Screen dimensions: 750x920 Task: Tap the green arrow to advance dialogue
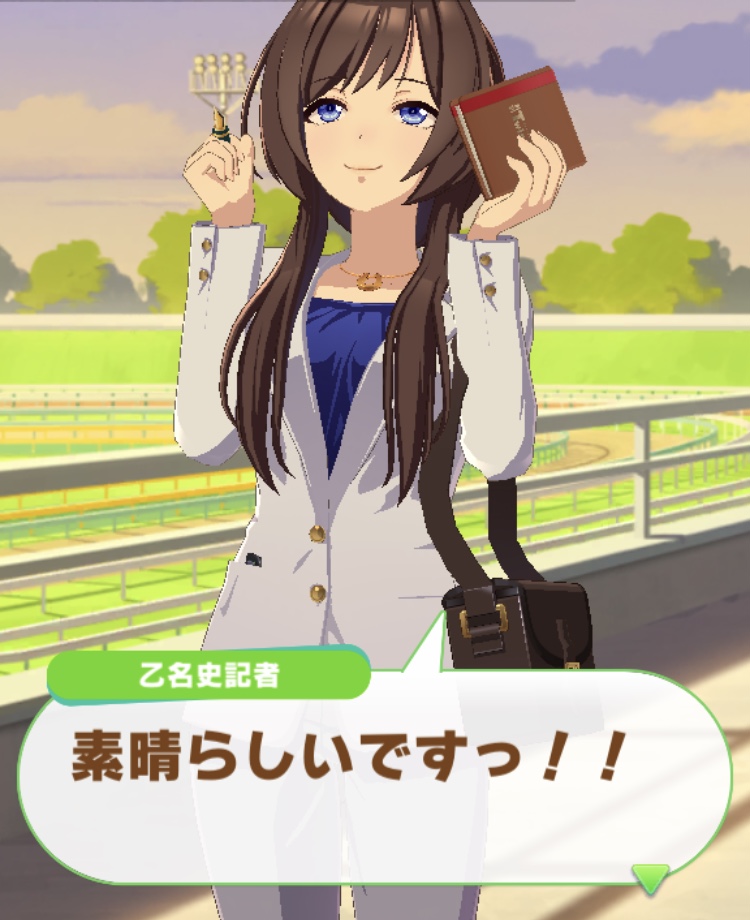pos(651,878)
